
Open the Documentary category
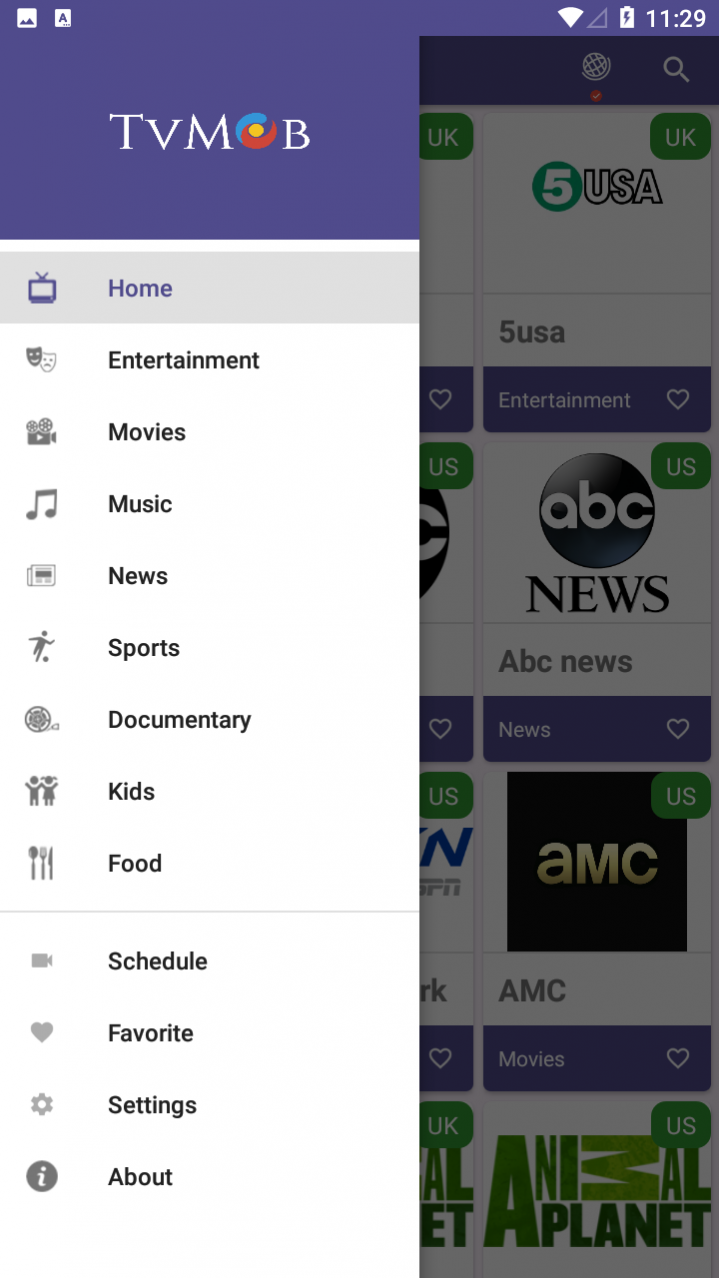pos(209,720)
